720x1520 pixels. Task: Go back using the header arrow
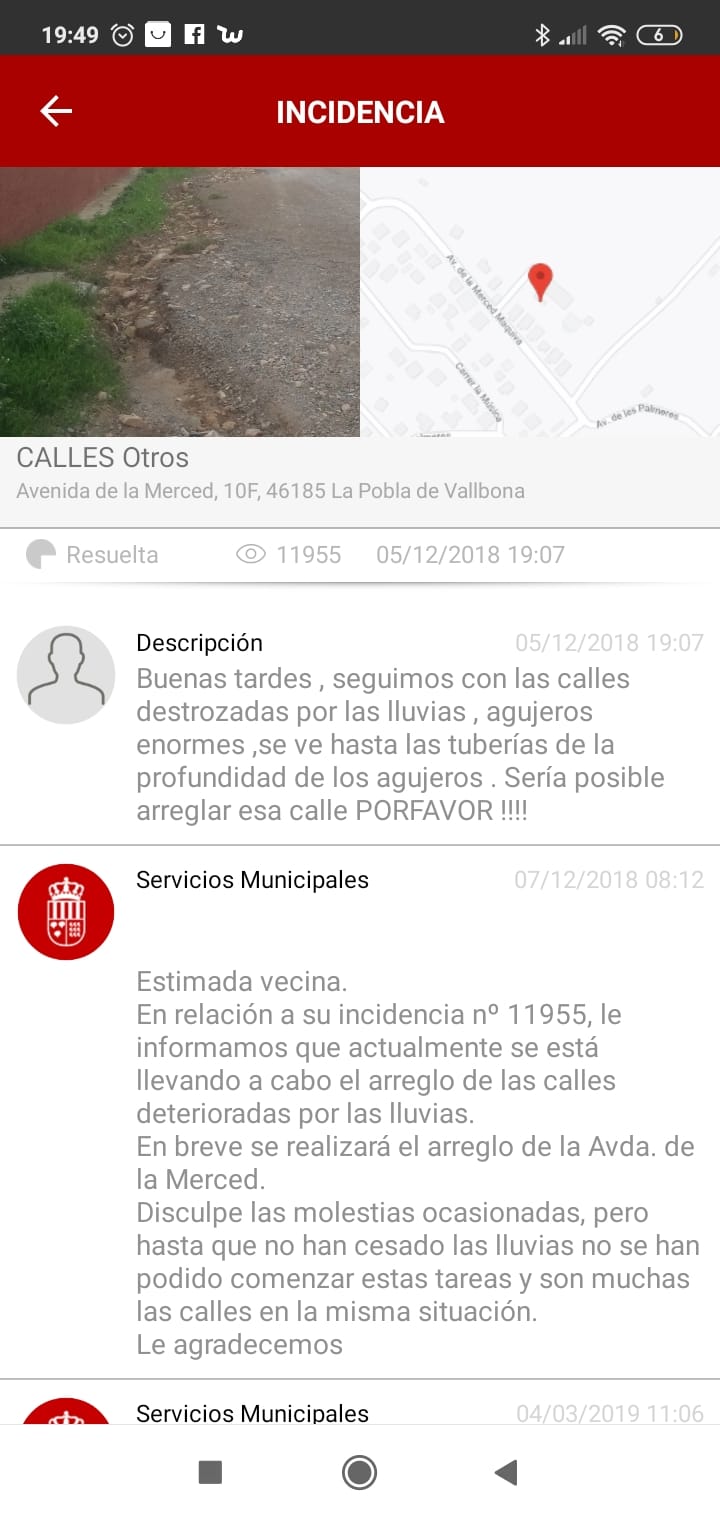(x=56, y=111)
